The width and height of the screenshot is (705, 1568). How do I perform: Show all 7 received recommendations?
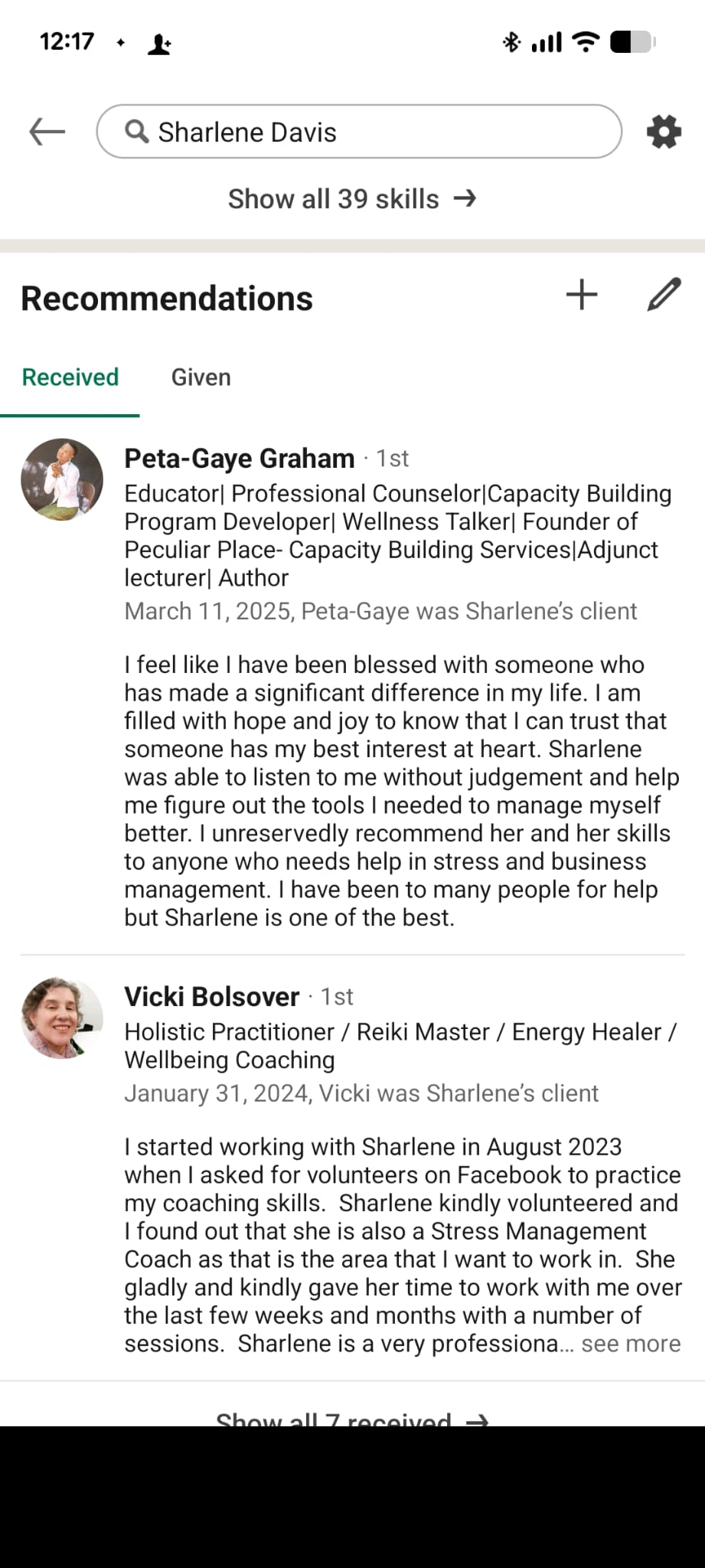click(x=351, y=1418)
